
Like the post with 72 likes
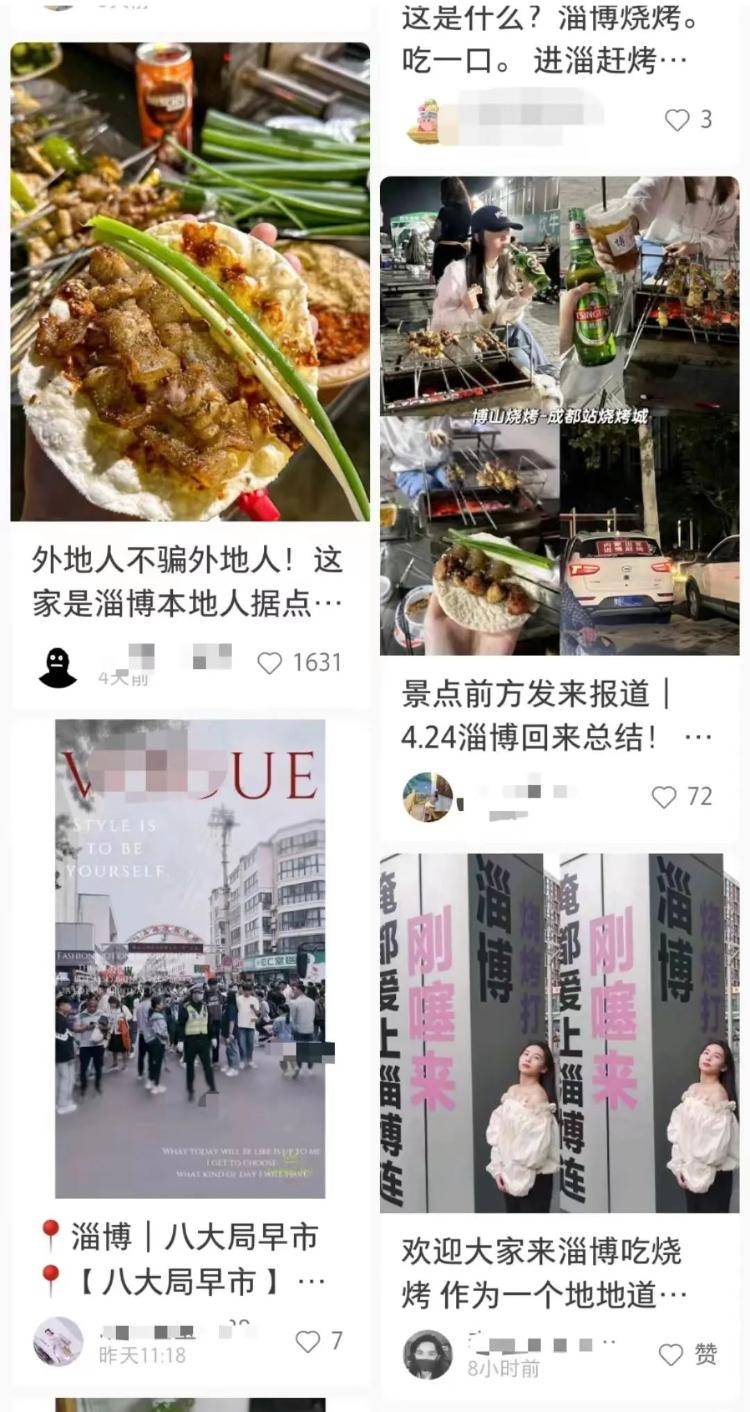pyautogui.click(x=664, y=797)
